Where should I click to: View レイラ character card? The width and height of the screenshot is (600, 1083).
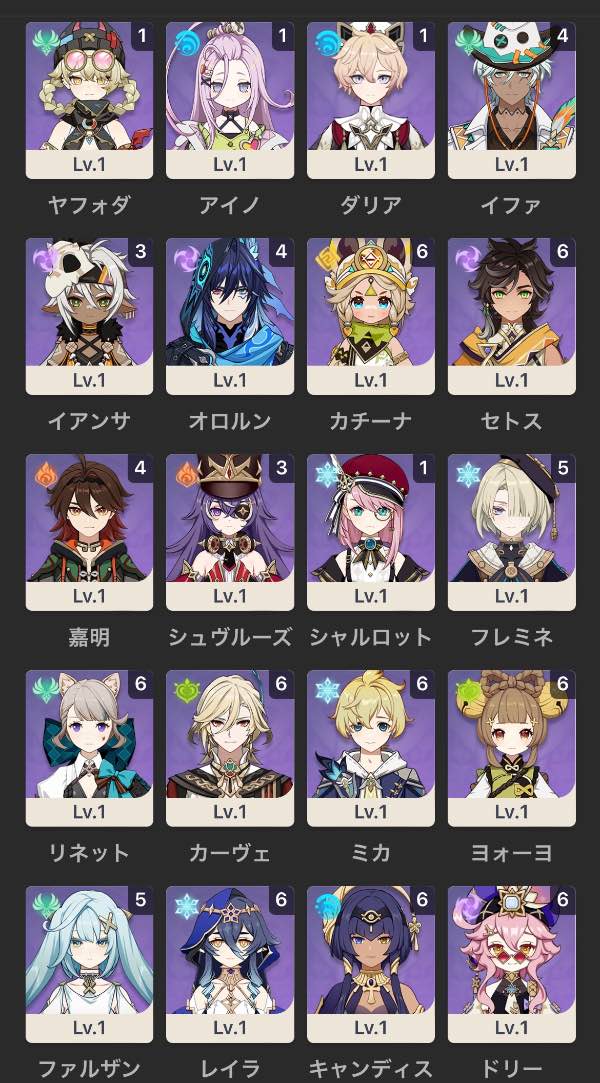pyautogui.click(x=230, y=964)
